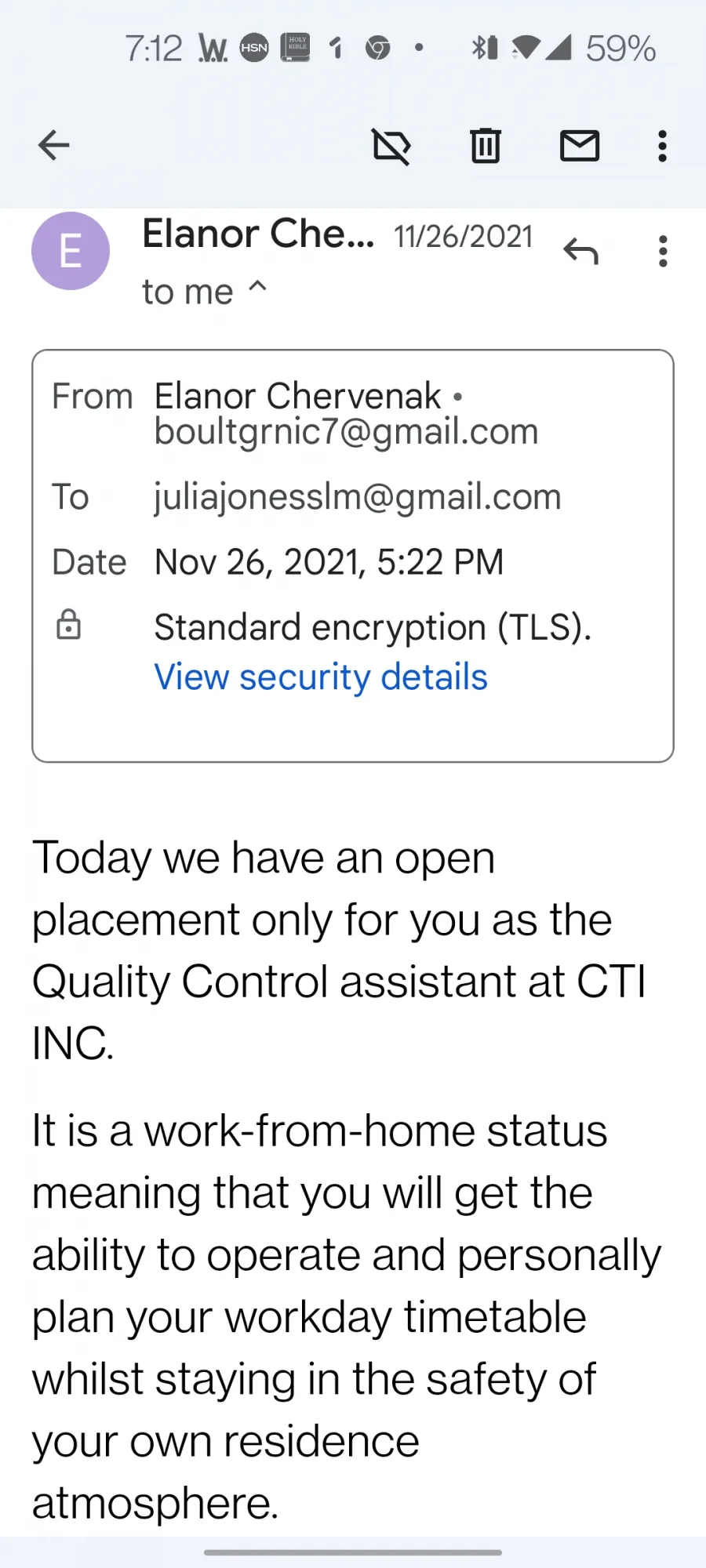
Task: Reply to Elanor Chervenak's message
Action: coord(581,252)
